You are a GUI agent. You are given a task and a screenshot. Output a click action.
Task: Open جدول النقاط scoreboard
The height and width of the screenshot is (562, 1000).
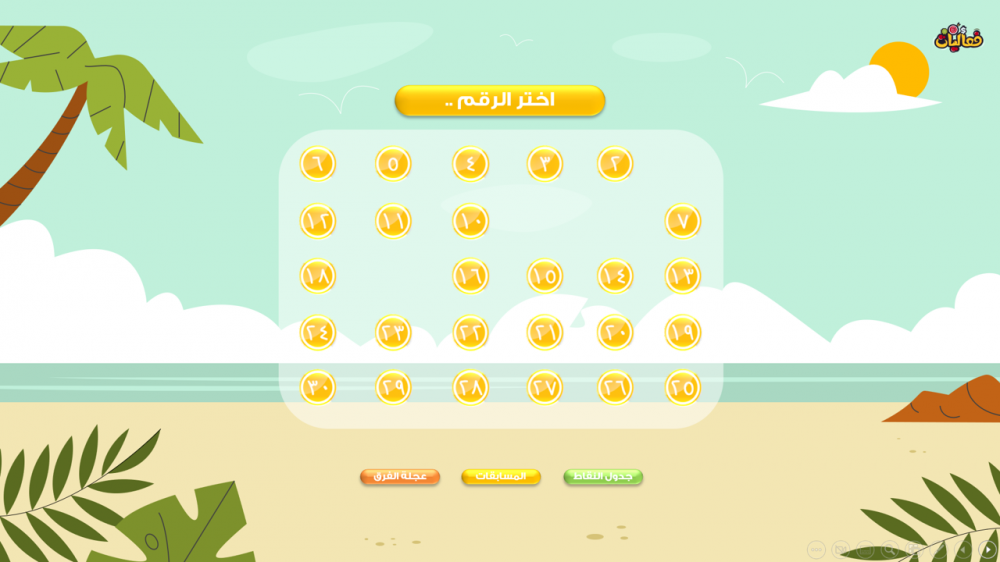coord(603,477)
